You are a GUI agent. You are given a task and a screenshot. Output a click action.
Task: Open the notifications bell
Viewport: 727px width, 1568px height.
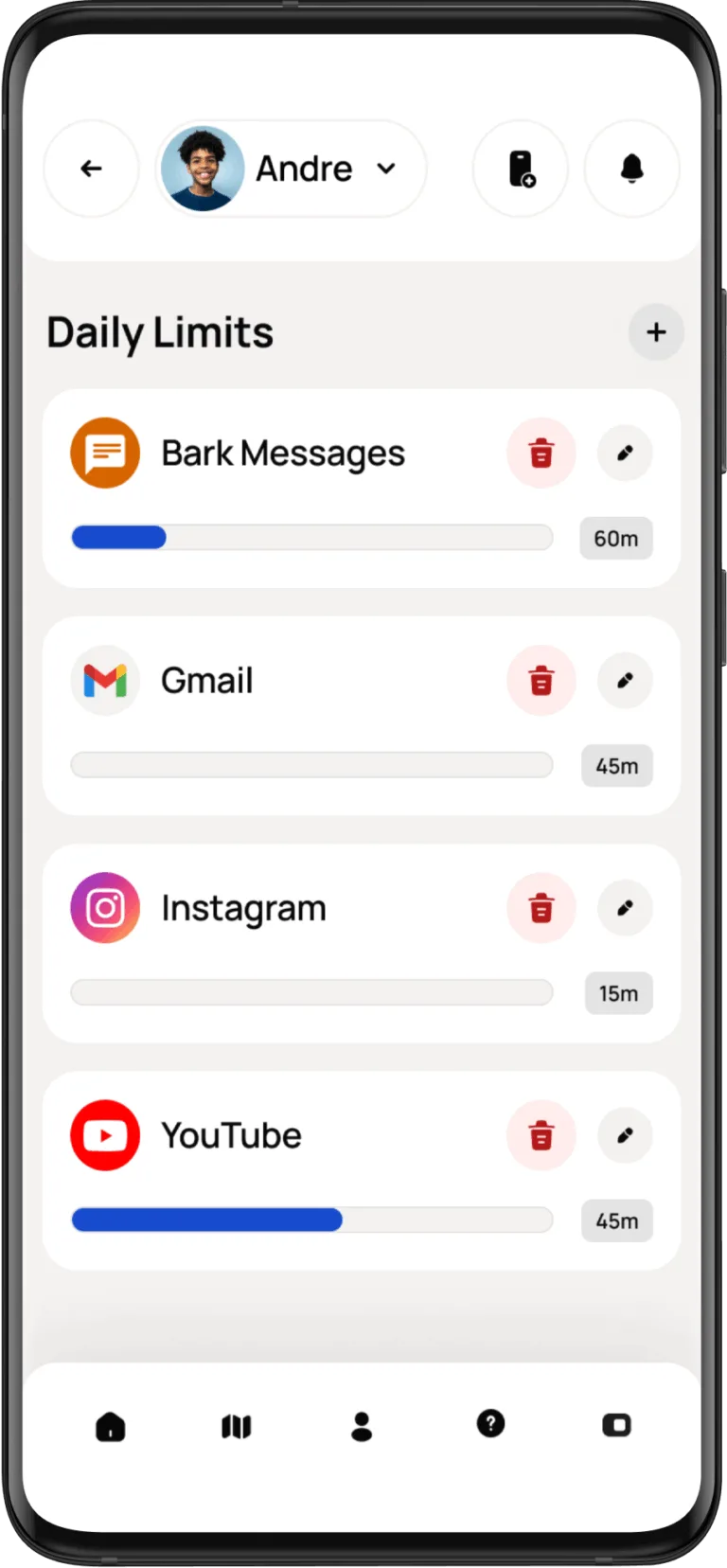coord(631,169)
